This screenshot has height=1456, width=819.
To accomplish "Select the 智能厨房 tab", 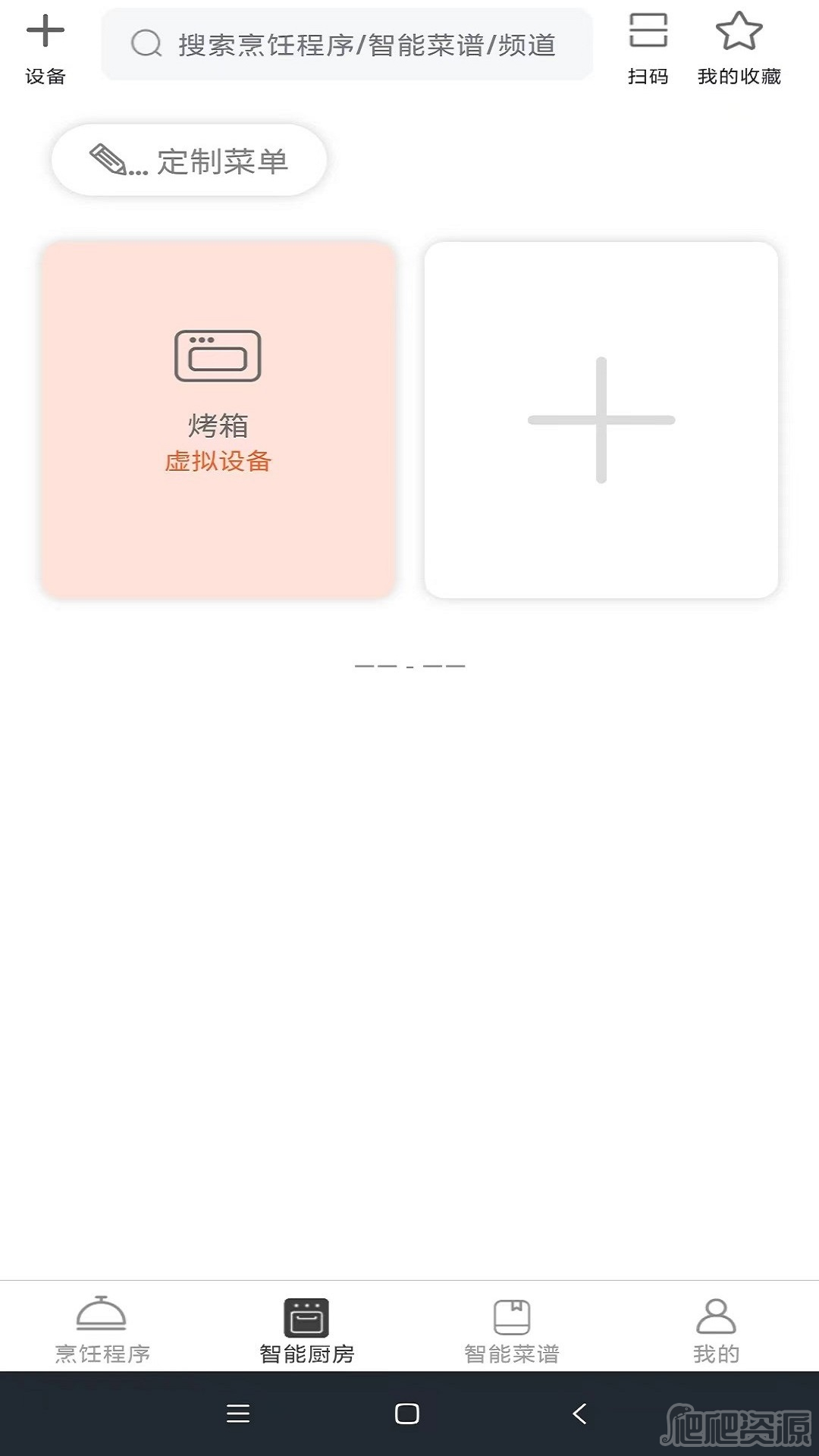I will click(307, 1329).
